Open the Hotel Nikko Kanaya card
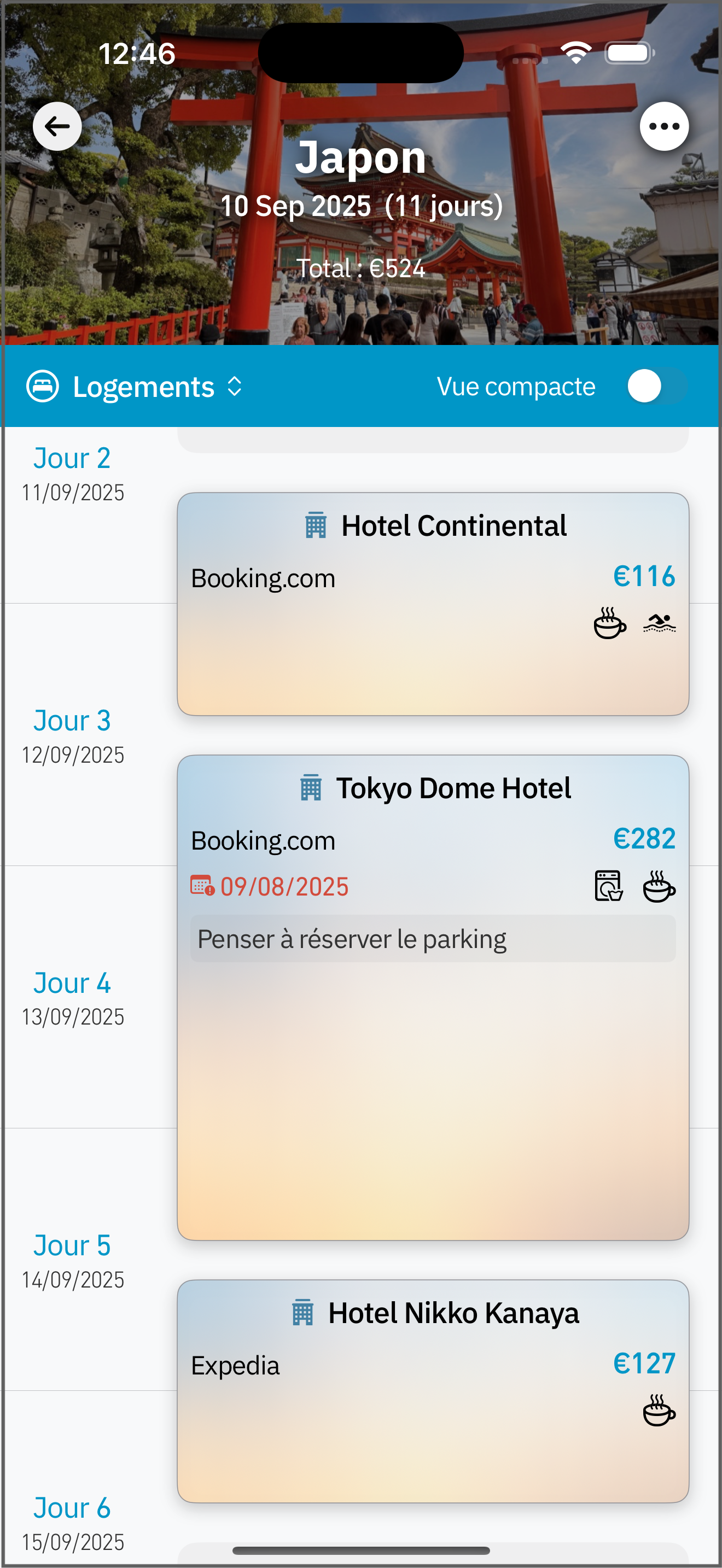Image resolution: width=722 pixels, height=1568 pixels. tap(433, 1391)
